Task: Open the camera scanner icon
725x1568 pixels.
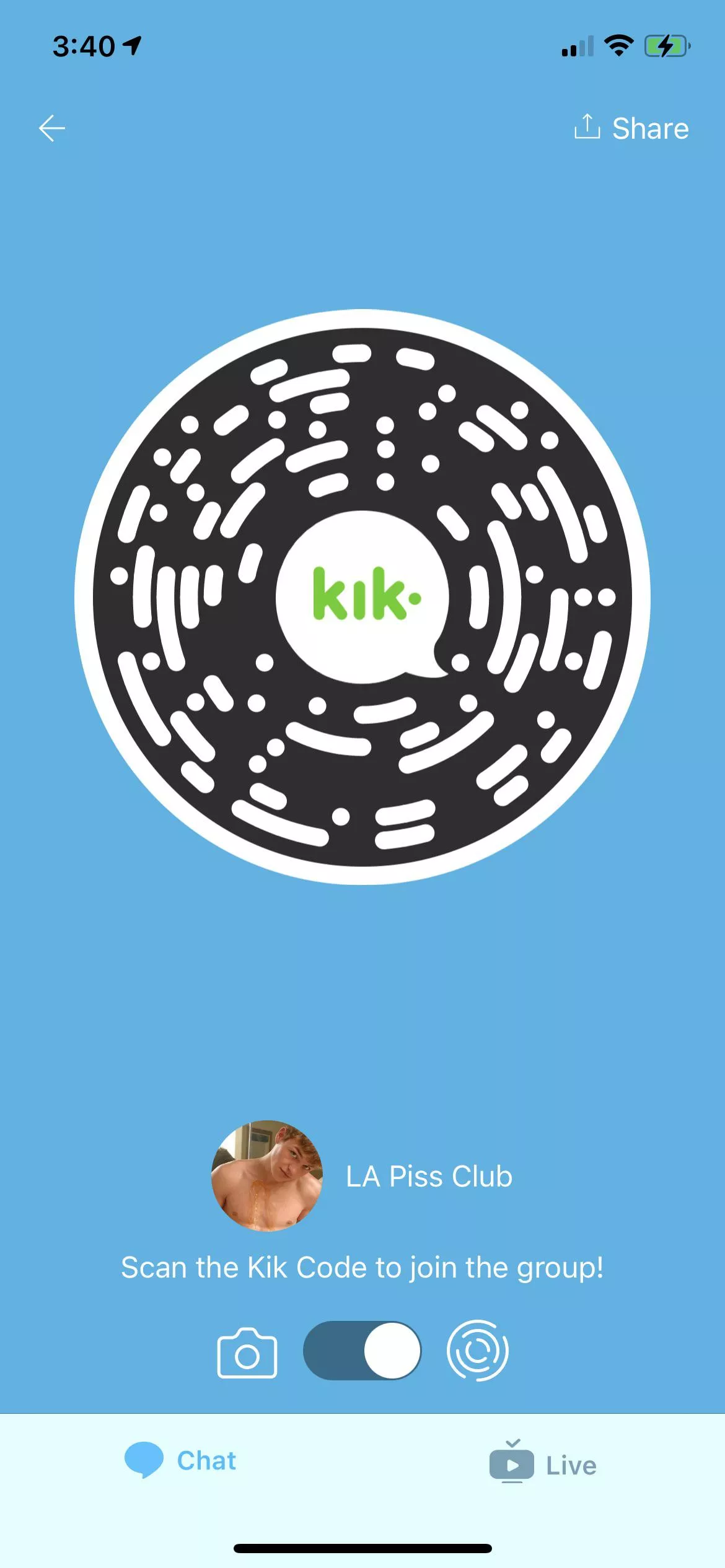Action: click(247, 1352)
